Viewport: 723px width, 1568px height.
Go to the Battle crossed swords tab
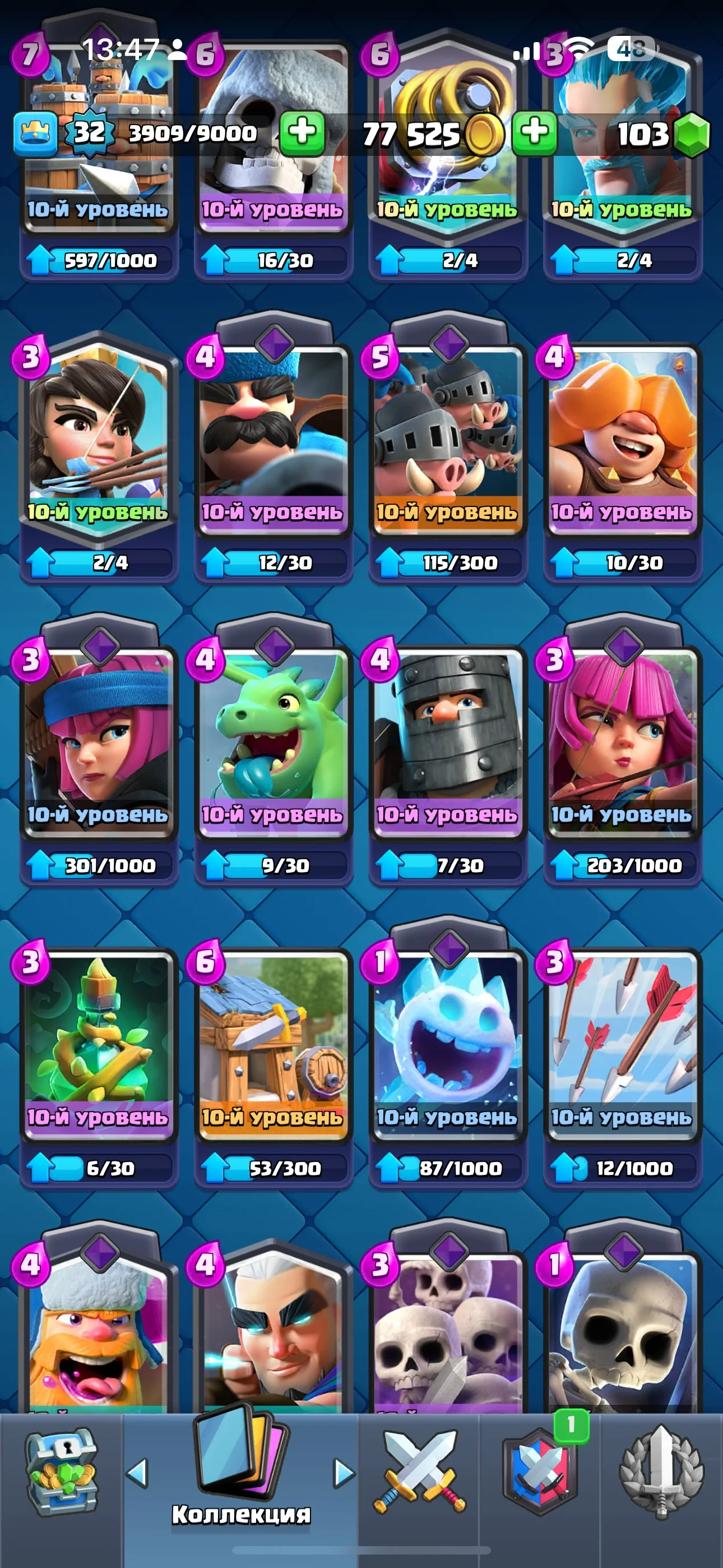[x=419, y=1472]
